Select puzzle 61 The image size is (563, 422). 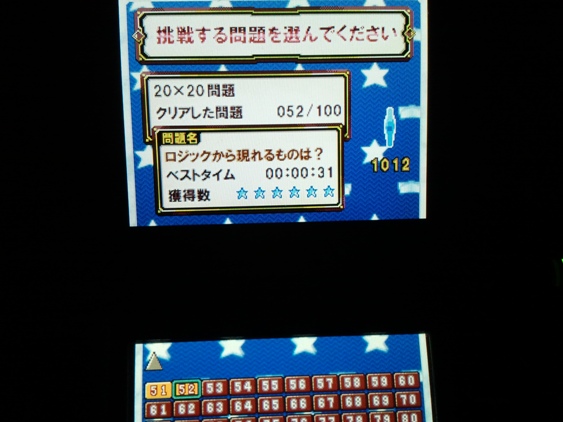point(159,410)
